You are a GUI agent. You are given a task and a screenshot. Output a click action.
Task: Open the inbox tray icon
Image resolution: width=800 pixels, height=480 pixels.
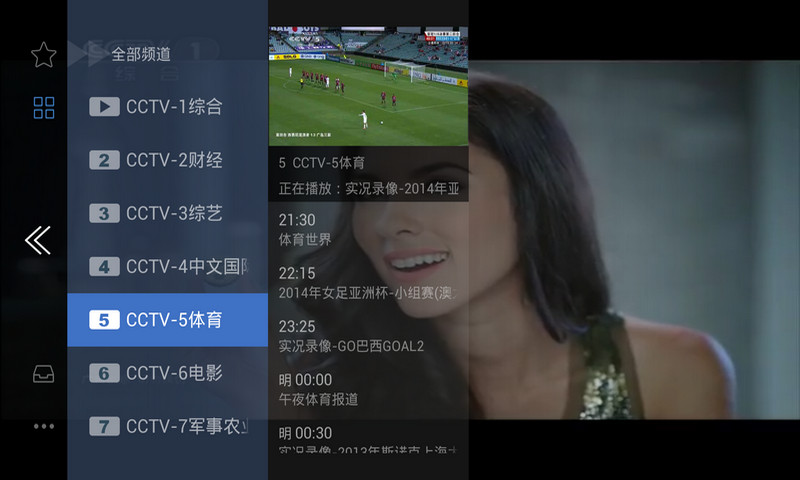(x=44, y=374)
